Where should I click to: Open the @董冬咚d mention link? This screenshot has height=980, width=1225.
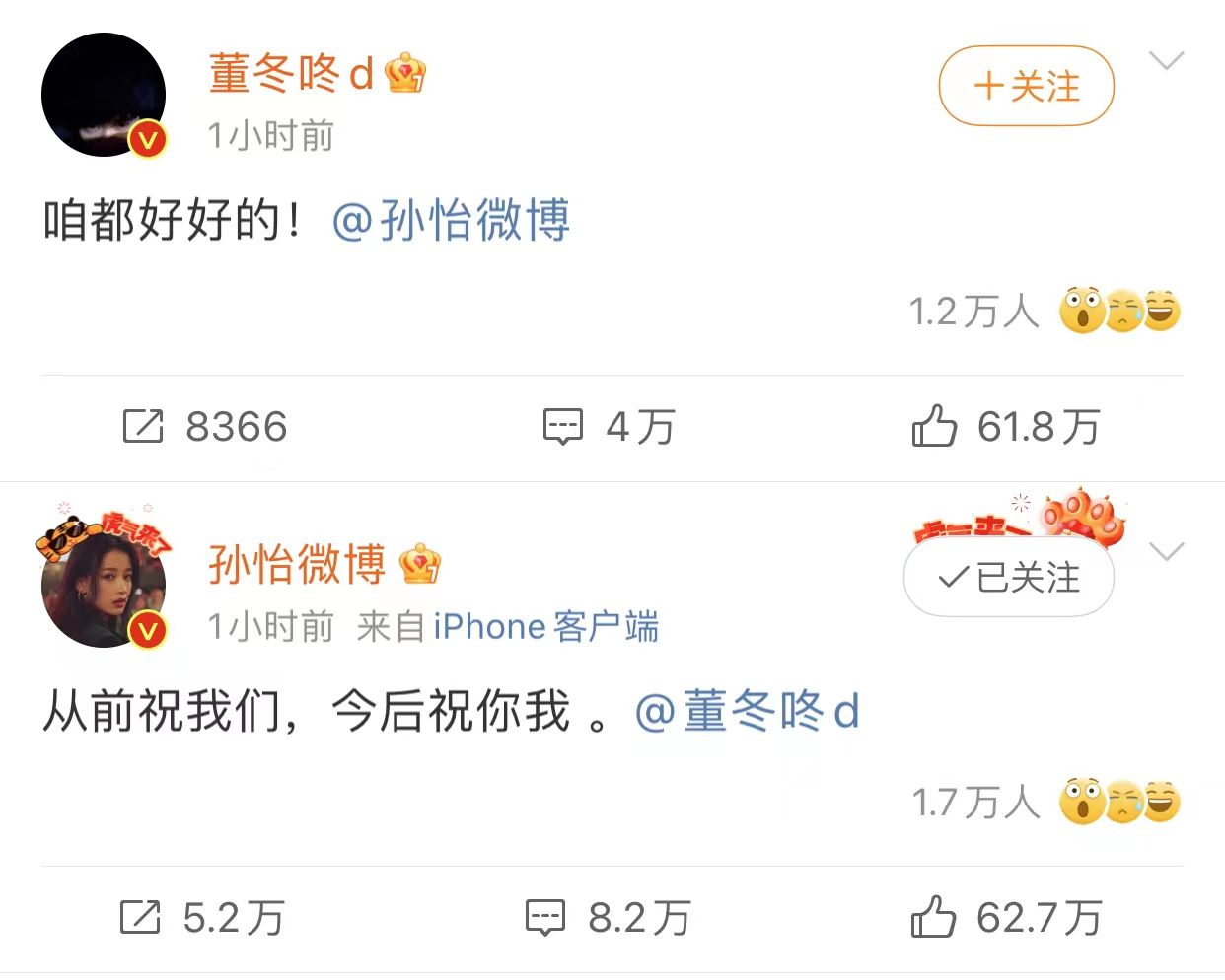(x=748, y=711)
